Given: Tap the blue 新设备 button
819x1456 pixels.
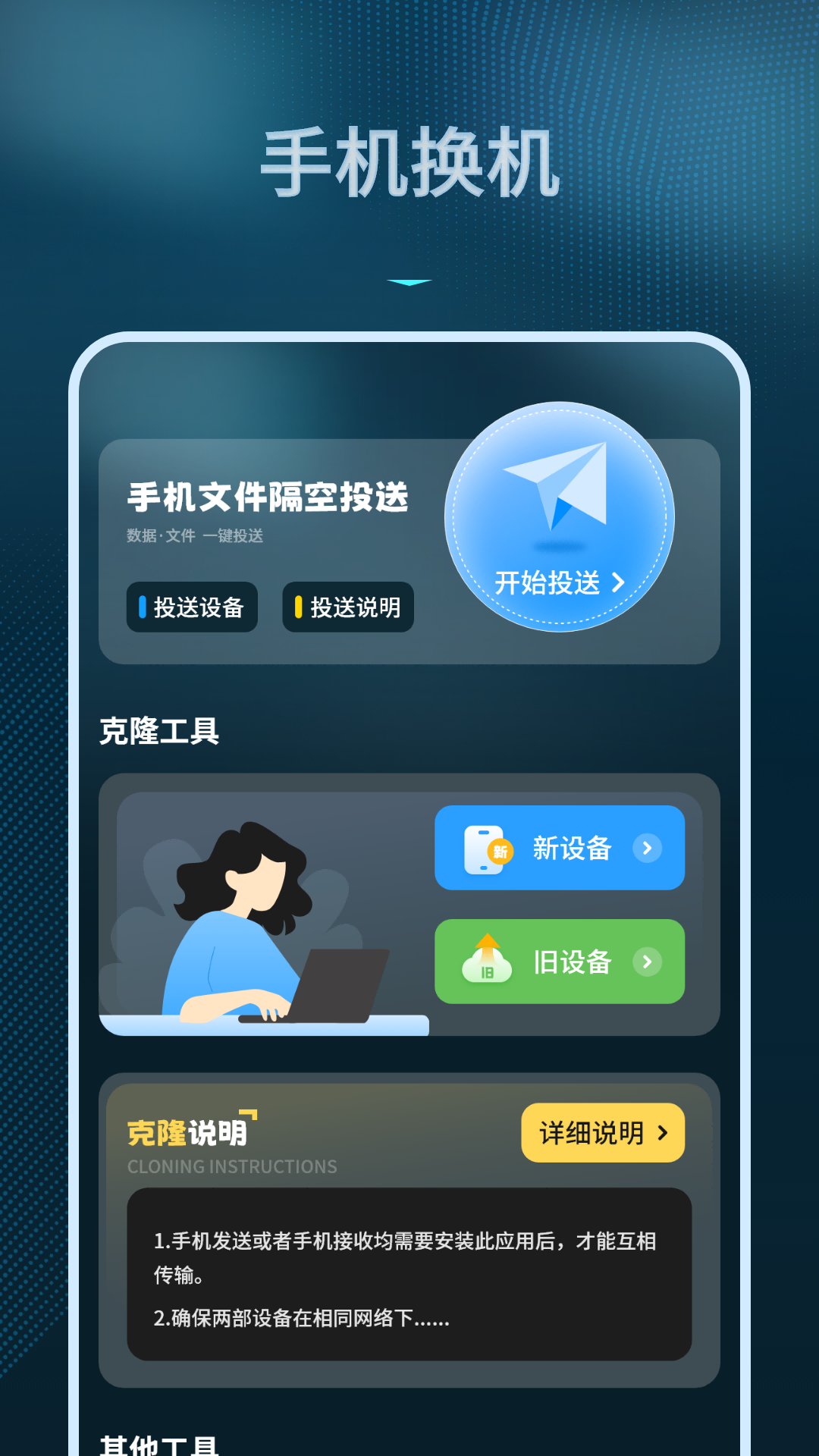Looking at the screenshot, I should point(560,847).
